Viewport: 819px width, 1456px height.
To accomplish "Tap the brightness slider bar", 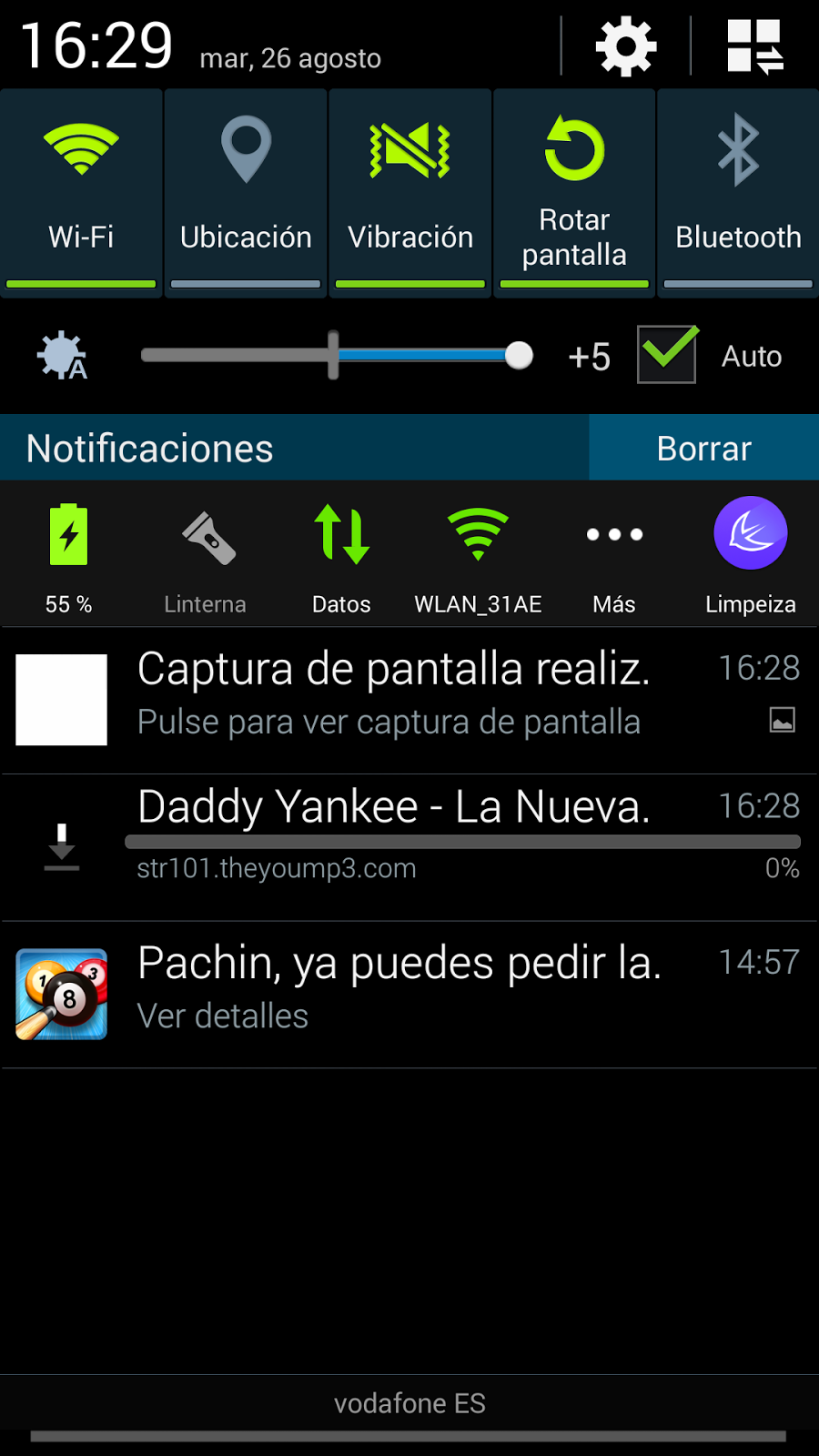I will (x=337, y=356).
